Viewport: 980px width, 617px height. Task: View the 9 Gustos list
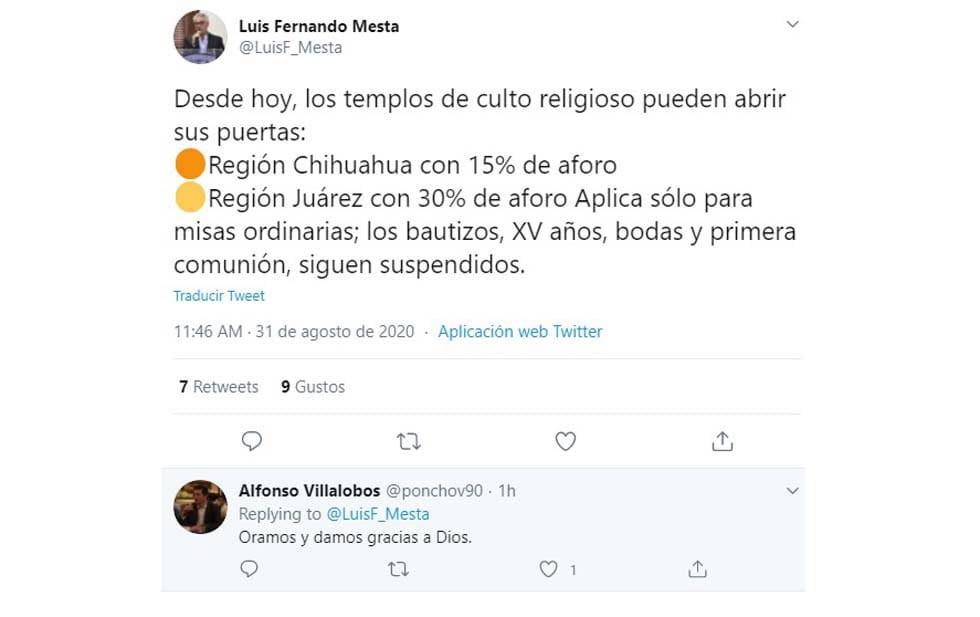point(313,387)
